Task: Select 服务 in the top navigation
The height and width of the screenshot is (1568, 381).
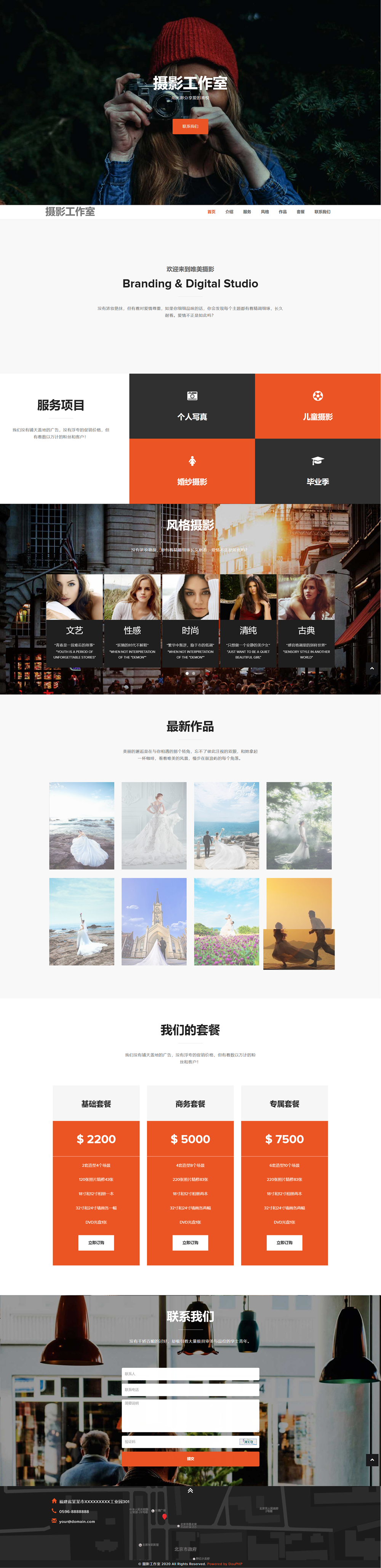Action: [247, 212]
